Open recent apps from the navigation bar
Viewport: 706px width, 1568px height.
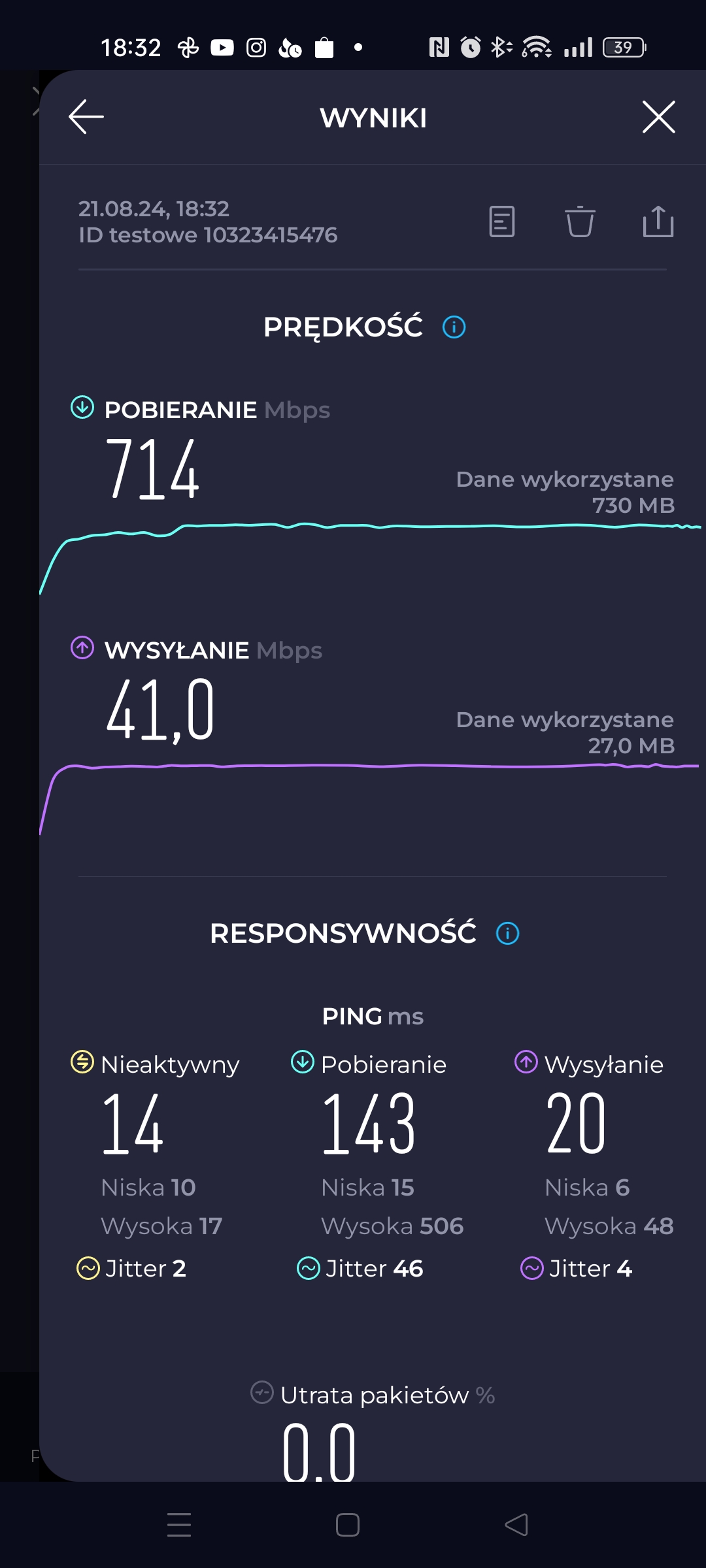tap(179, 1525)
